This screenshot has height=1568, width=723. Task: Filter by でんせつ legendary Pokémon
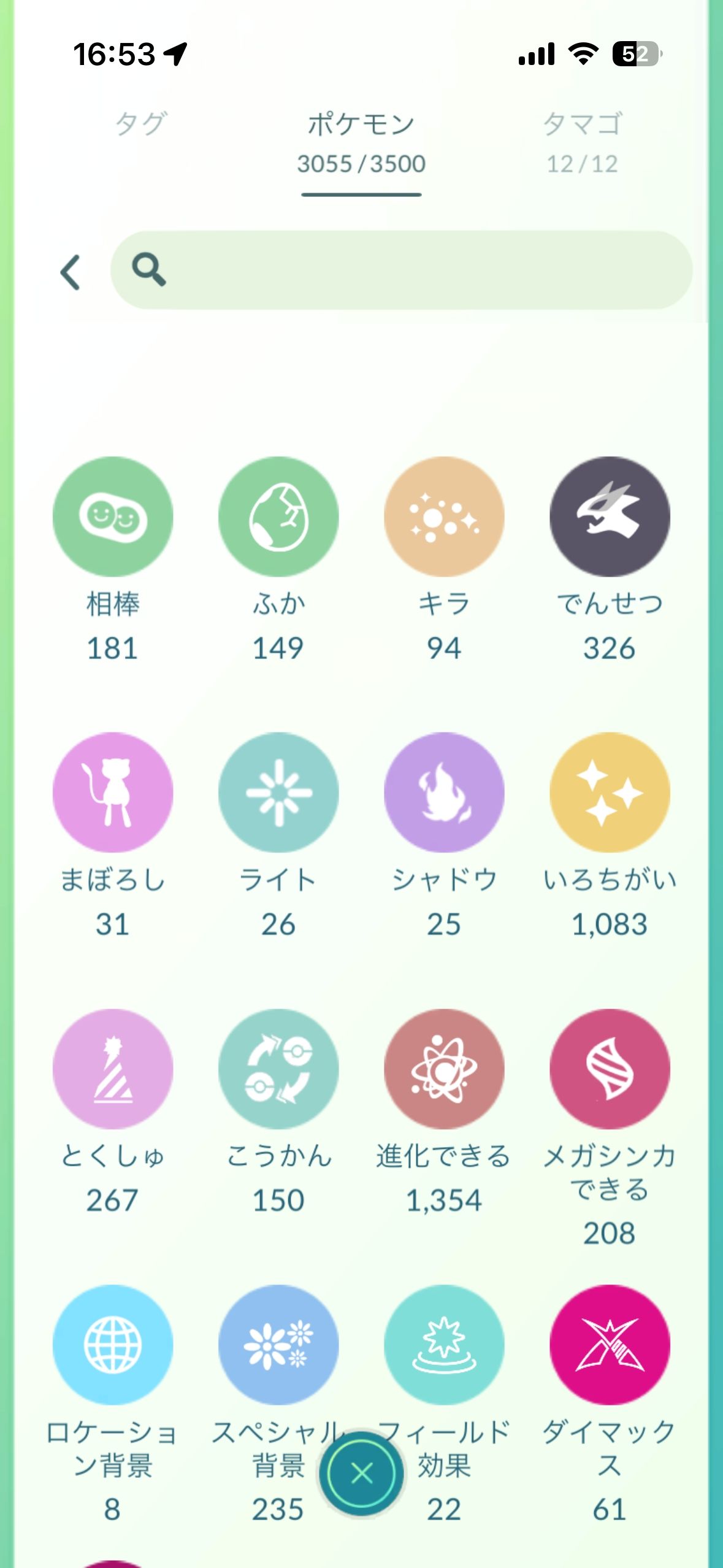pos(610,517)
